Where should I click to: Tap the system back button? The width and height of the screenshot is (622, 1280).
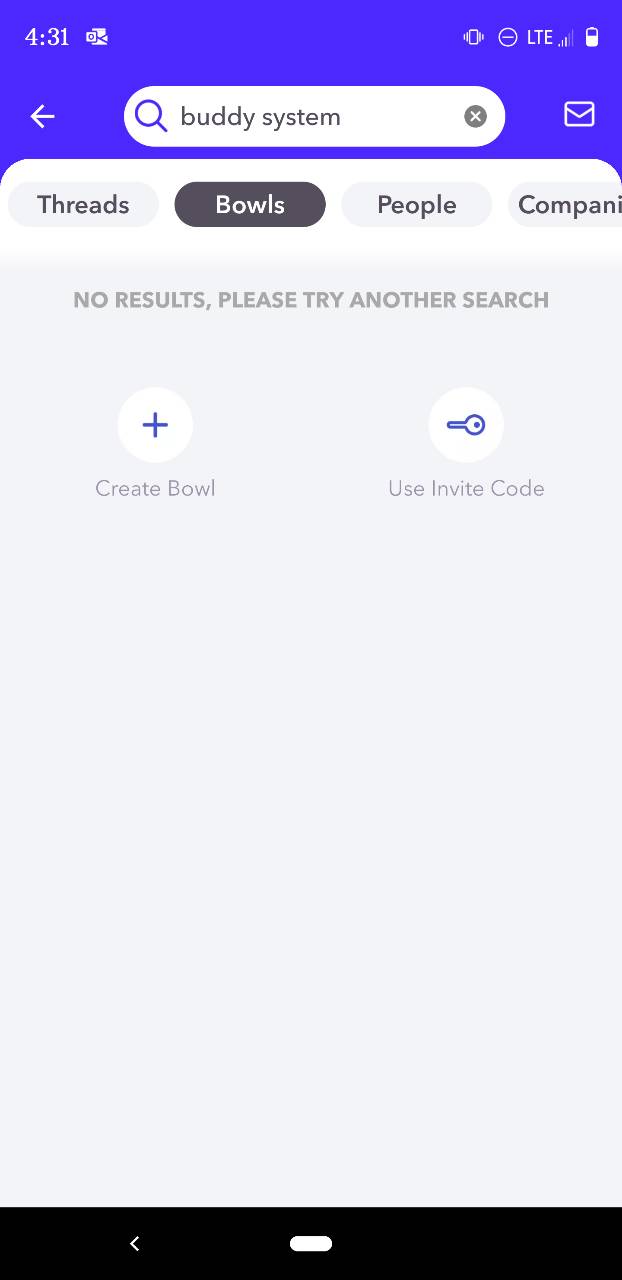(135, 1244)
